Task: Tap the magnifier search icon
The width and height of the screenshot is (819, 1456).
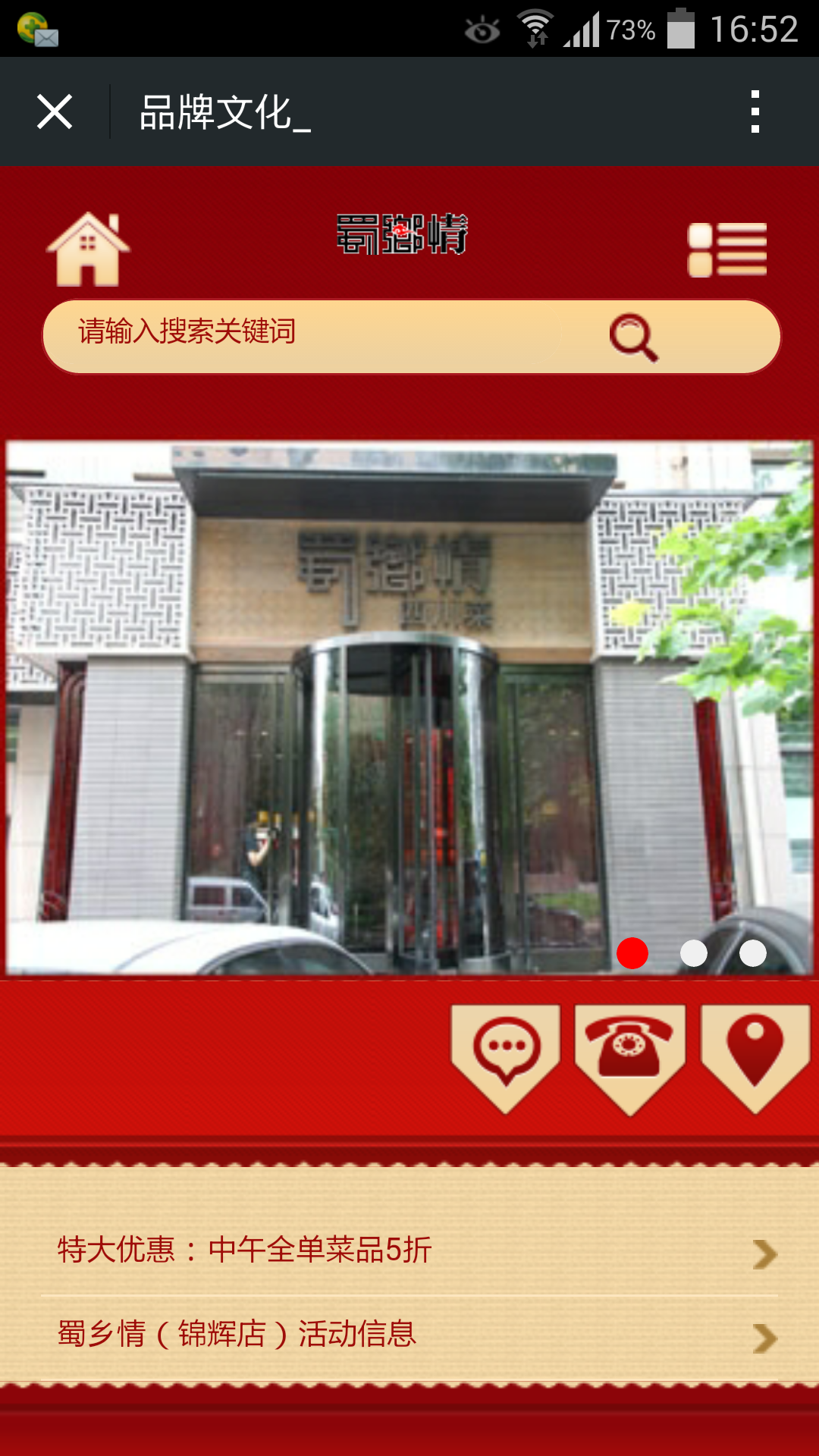Action: click(x=633, y=337)
